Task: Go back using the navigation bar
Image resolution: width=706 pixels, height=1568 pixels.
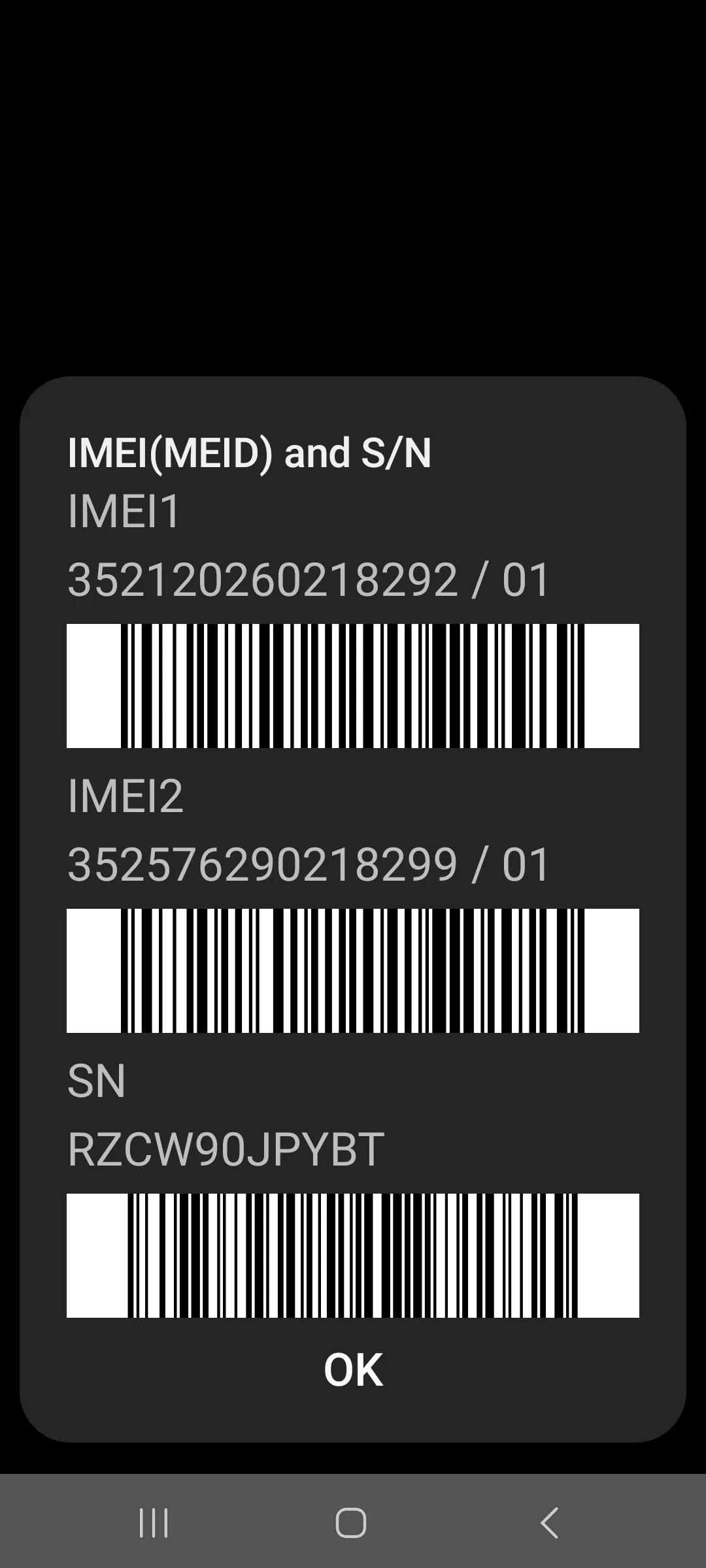Action: pyautogui.click(x=550, y=1523)
